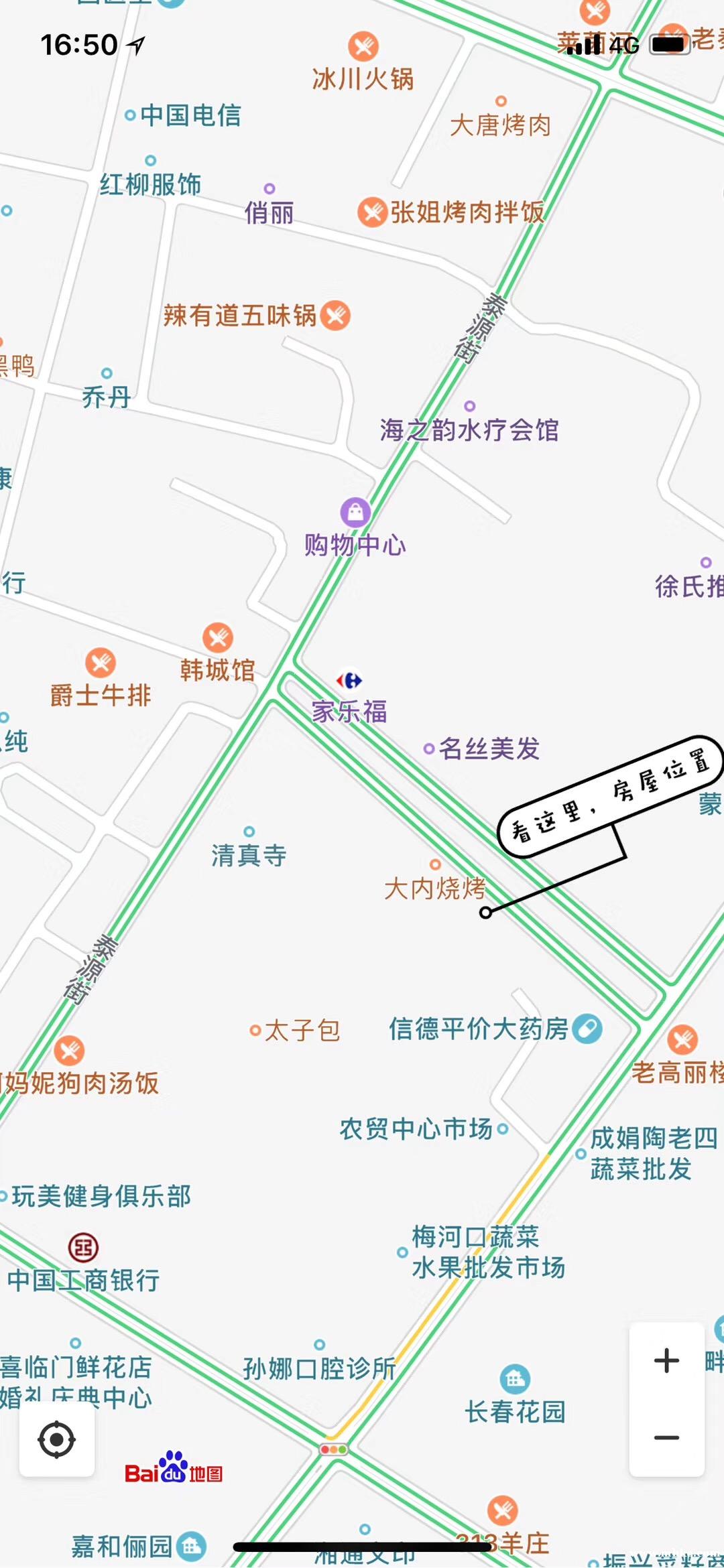Image resolution: width=724 pixels, height=1568 pixels.
Task: Zoom in with the plus button
Action: pyautogui.click(x=666, y=1361)
